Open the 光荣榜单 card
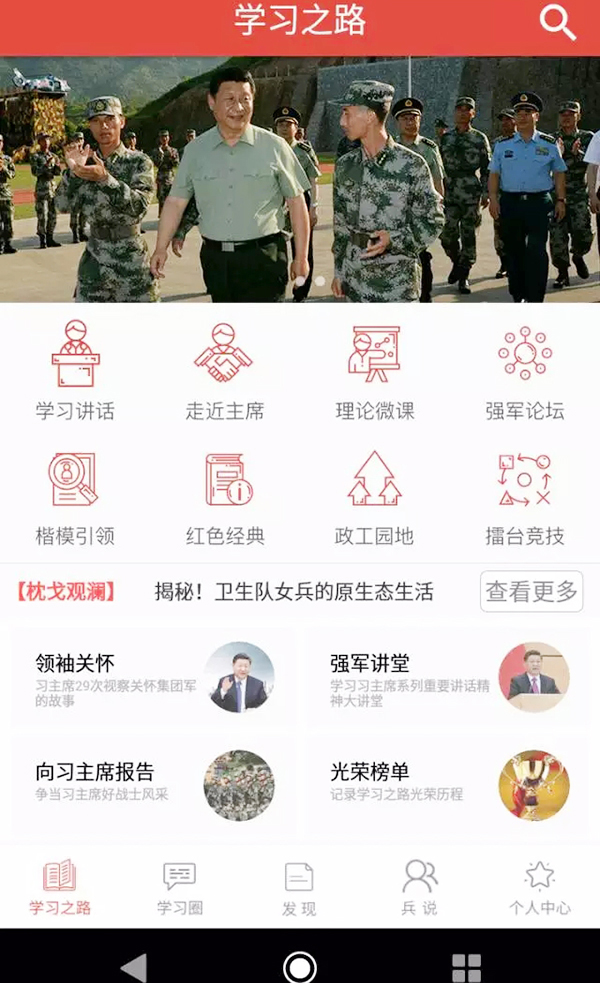 click(x=448, y=786)
